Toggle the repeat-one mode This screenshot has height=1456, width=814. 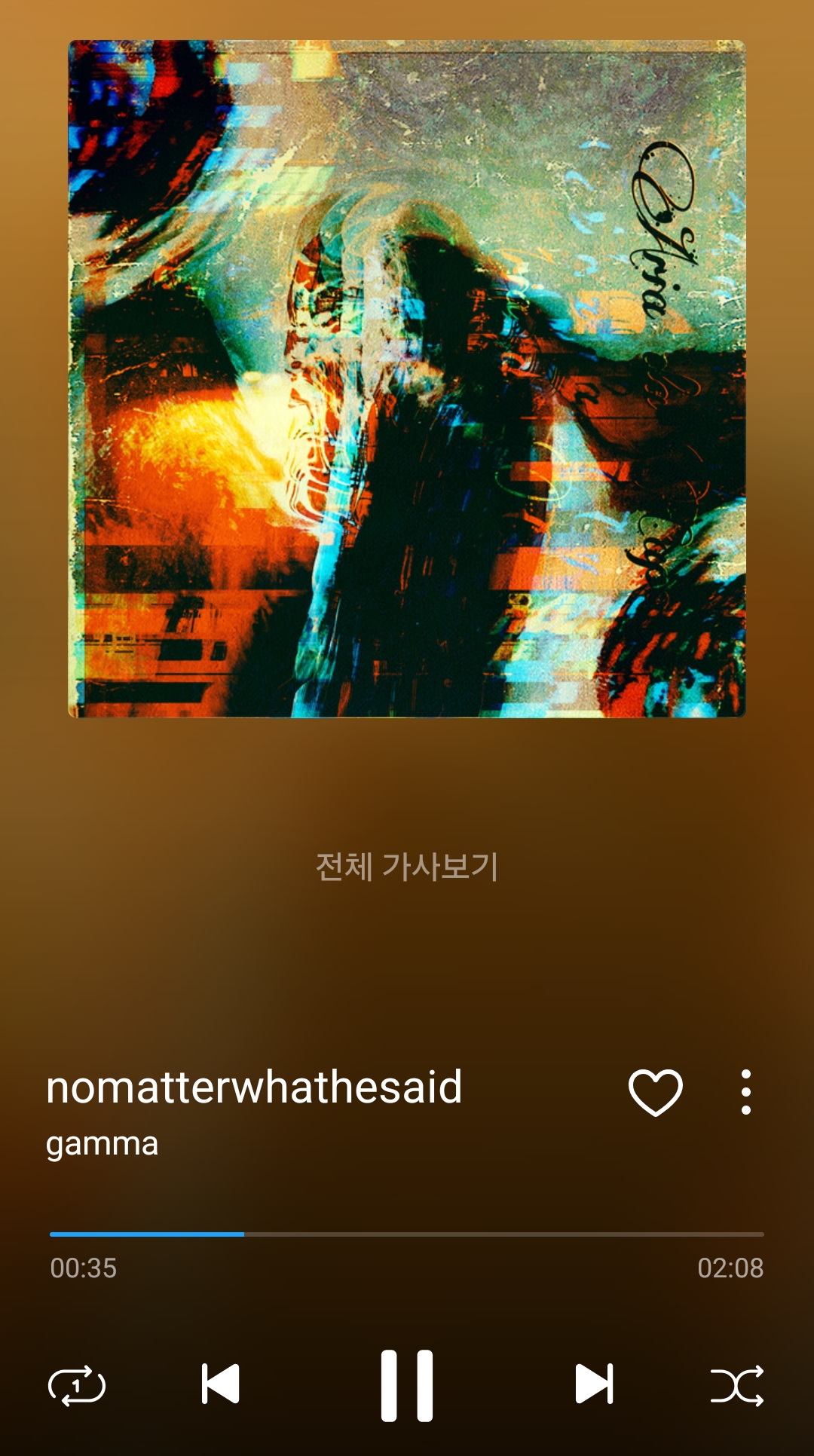77,1385
